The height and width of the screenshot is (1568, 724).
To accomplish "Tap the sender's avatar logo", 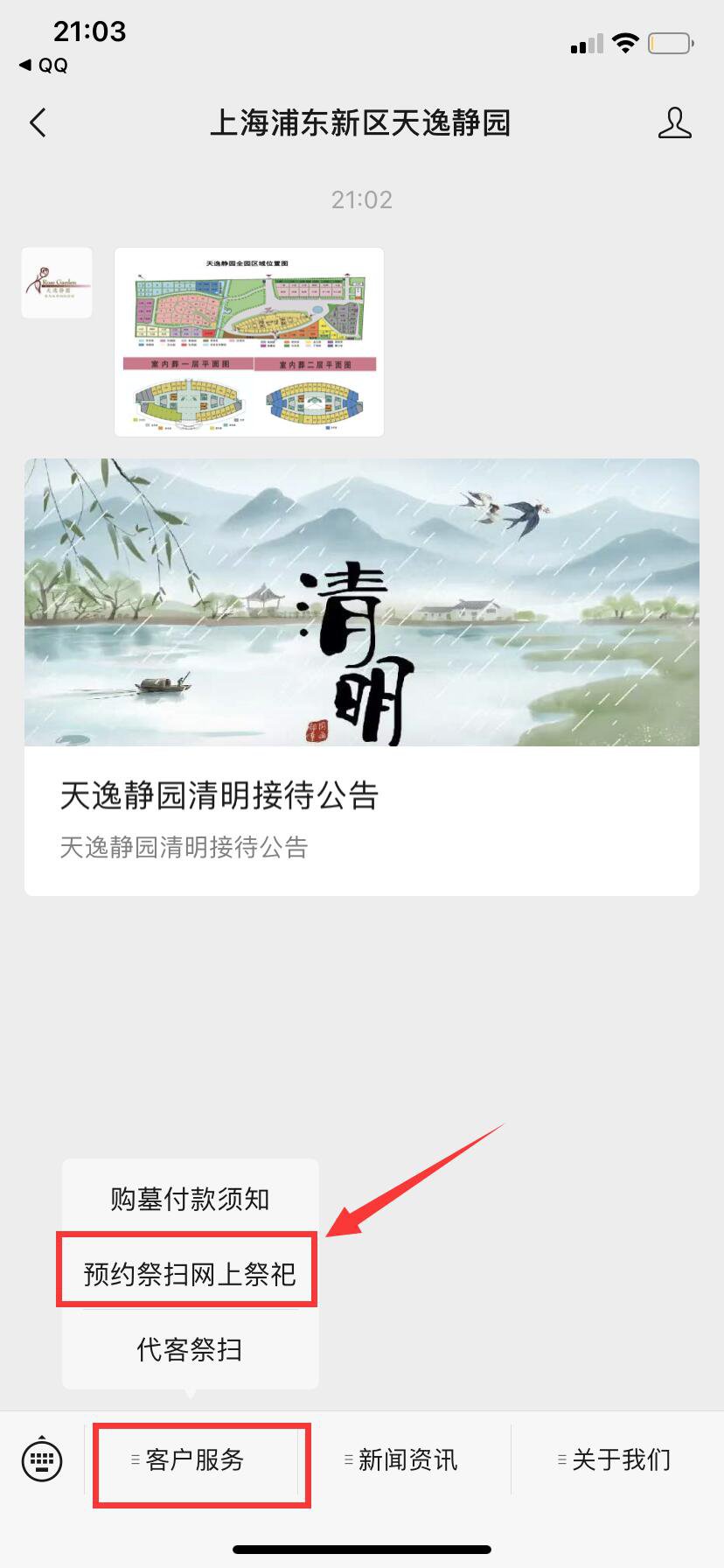I will tap(57, 283).
